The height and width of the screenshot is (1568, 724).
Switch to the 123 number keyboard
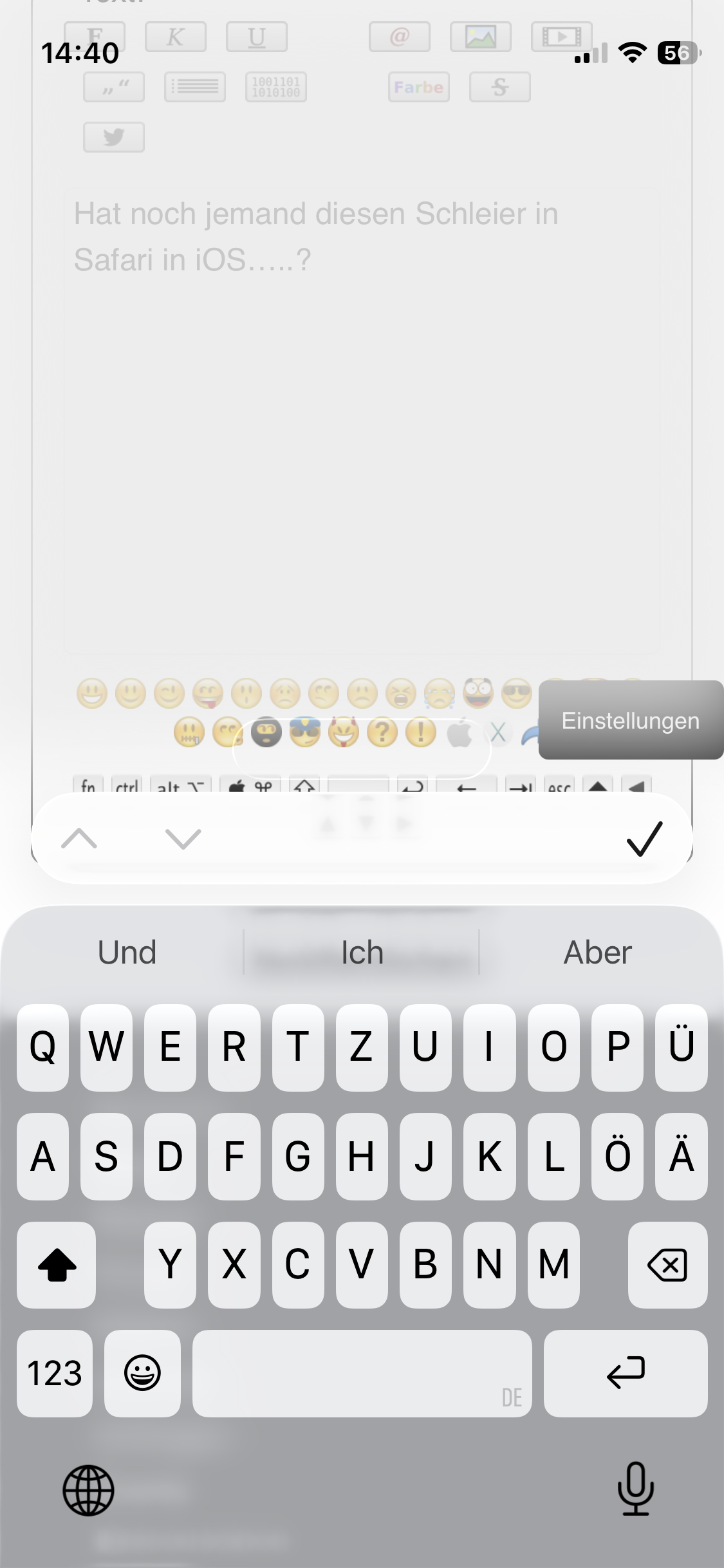click(55, 1373)
